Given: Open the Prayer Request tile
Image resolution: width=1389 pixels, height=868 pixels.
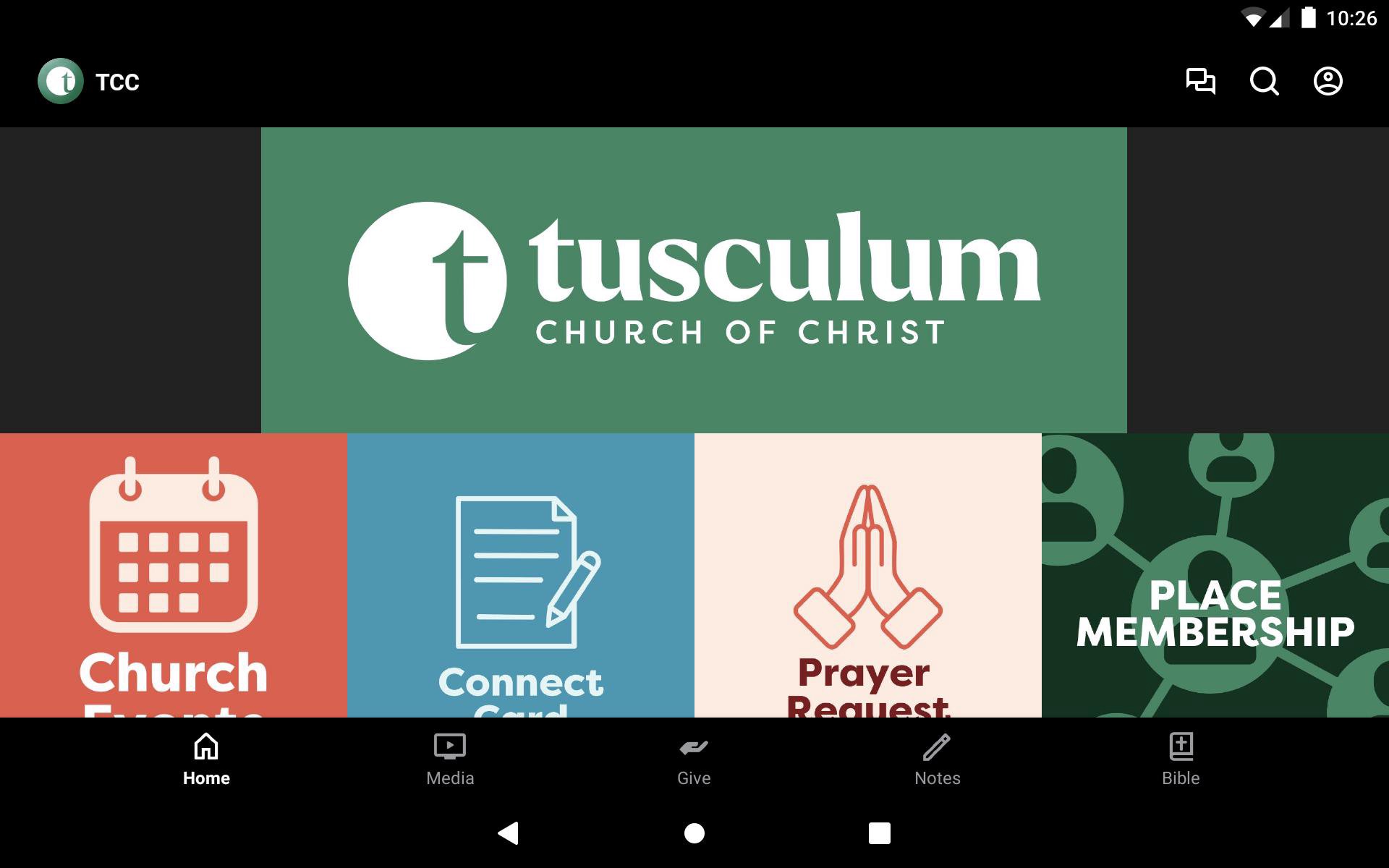Looking at the screenshot, I should 868,575.
